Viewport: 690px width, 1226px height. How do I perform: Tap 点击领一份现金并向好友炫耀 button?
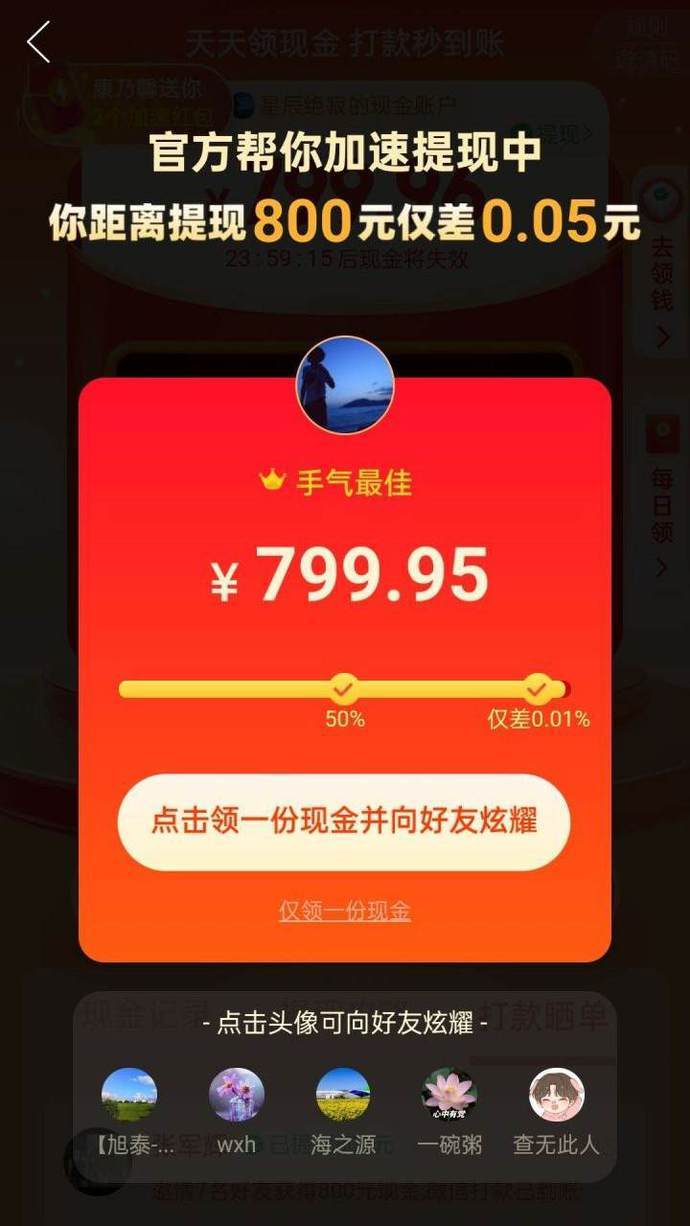click(x=344, y=822)
